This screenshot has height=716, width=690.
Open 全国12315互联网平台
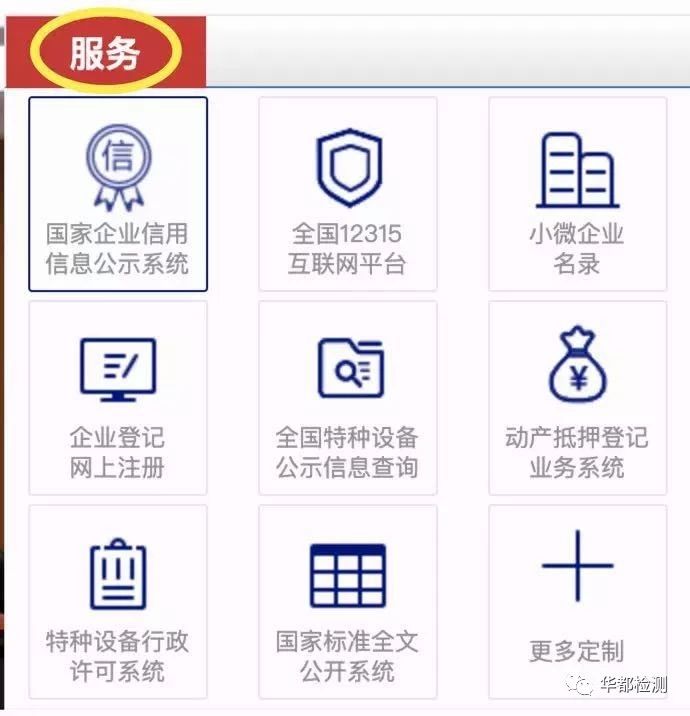[x=347, y=195]
